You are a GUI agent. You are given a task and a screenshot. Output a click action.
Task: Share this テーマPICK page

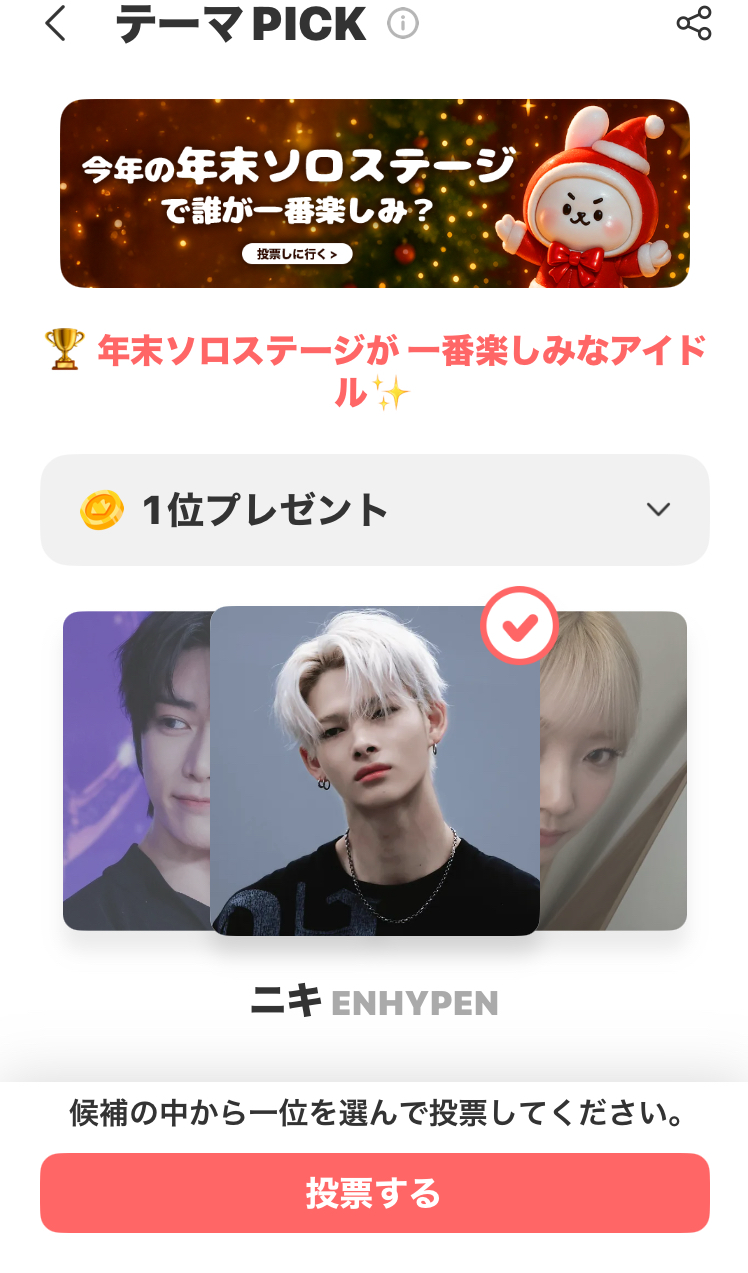click(693, 24)
